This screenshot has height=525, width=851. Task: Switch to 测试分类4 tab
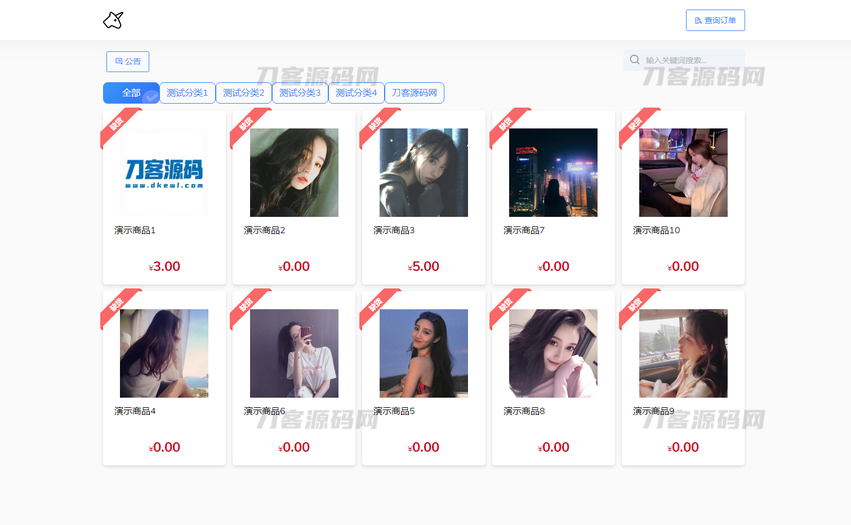(356, 93)
